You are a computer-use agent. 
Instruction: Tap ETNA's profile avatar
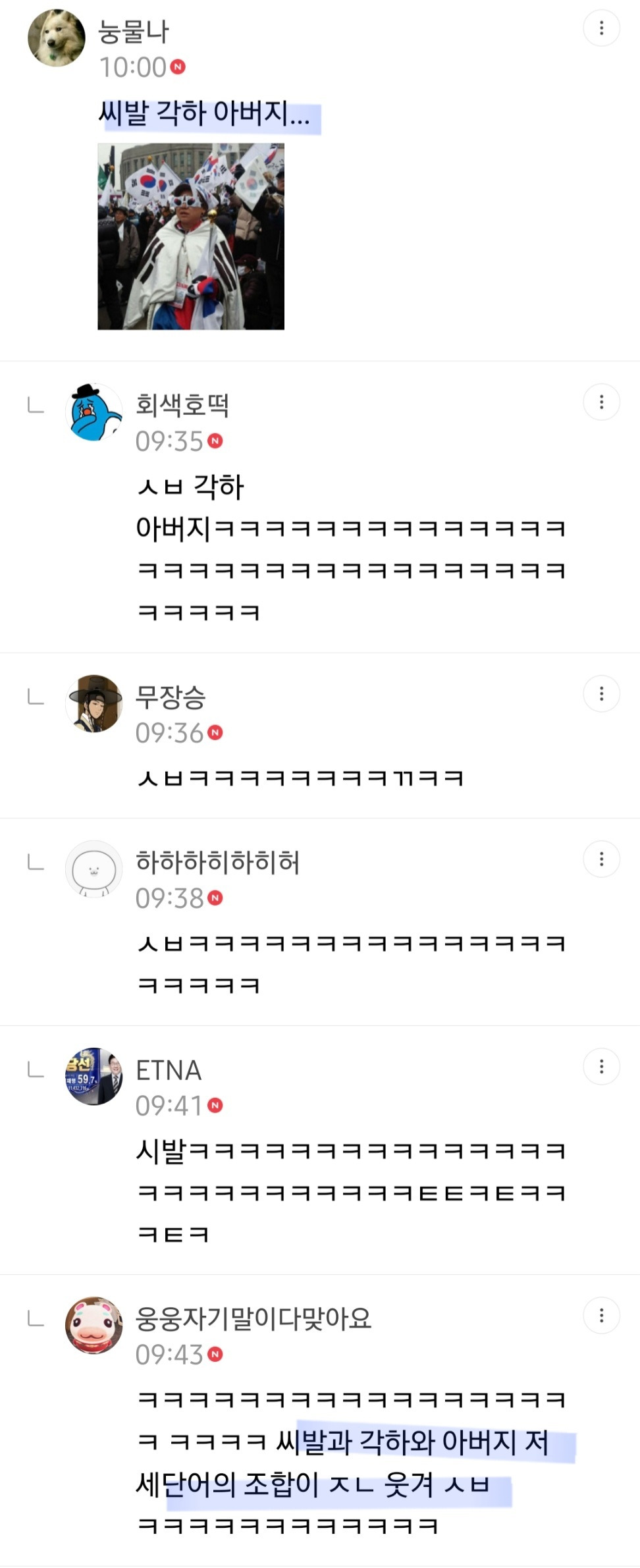point(94,1076)
